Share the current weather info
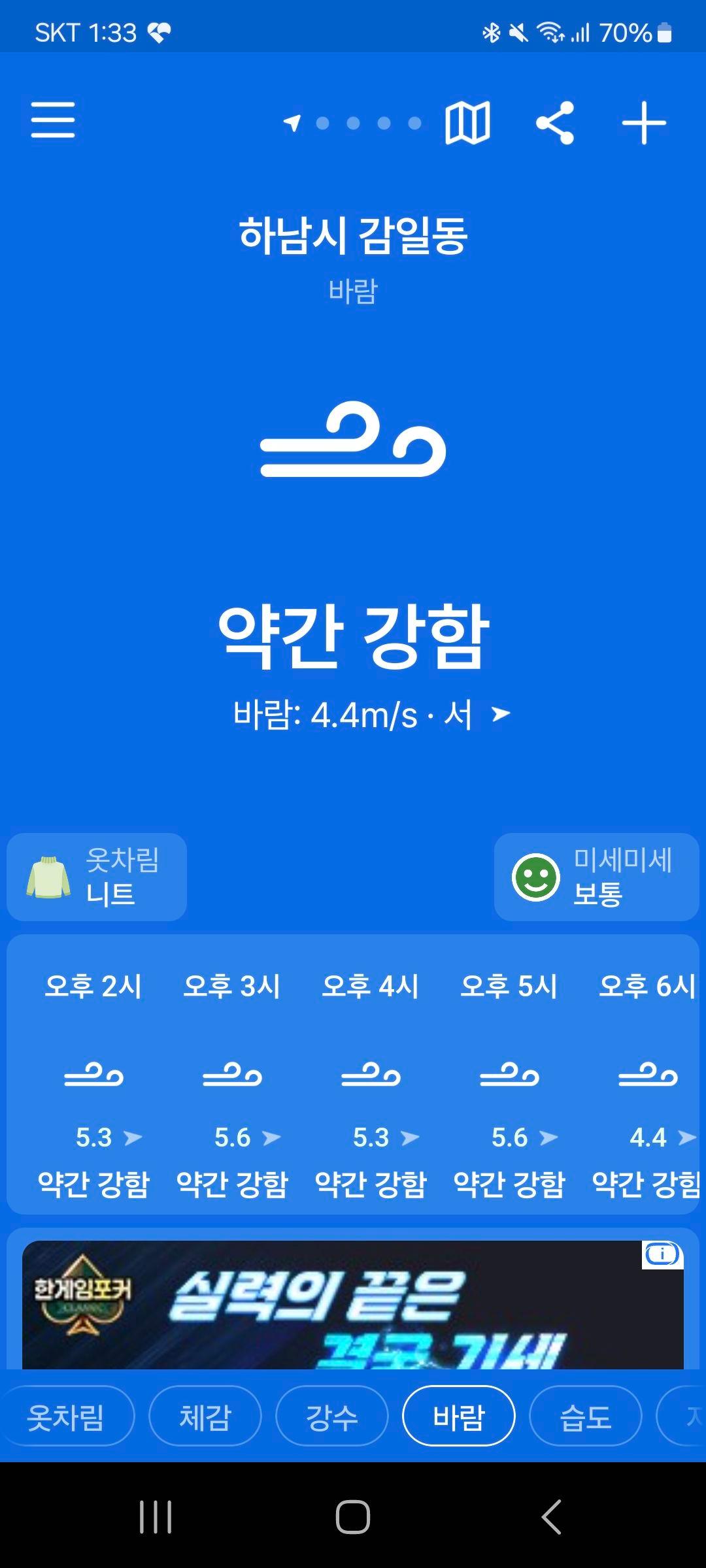Image resolution: width=706 pixels, height=1568 pixels. tap(554, 122)
